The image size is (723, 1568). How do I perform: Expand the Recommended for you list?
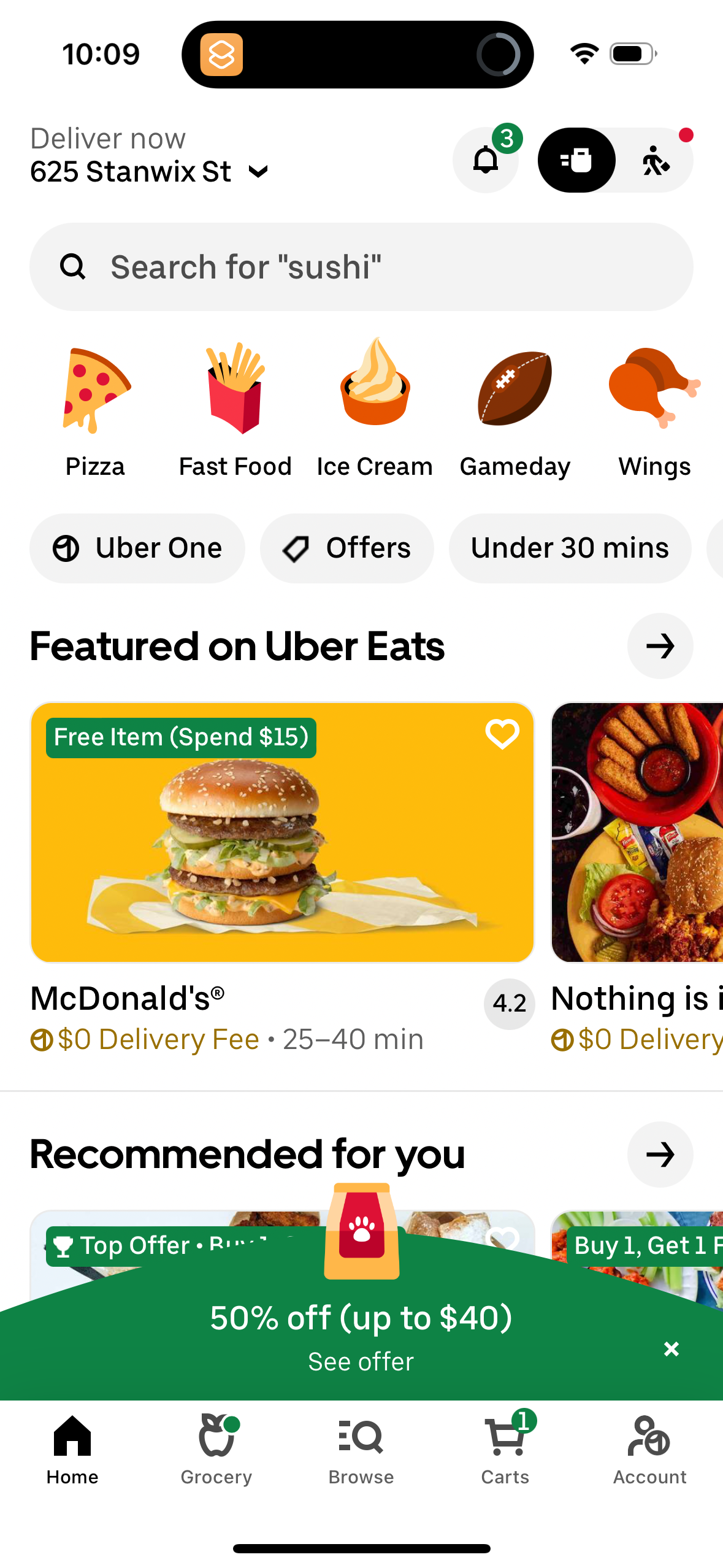pos(660,1154)
